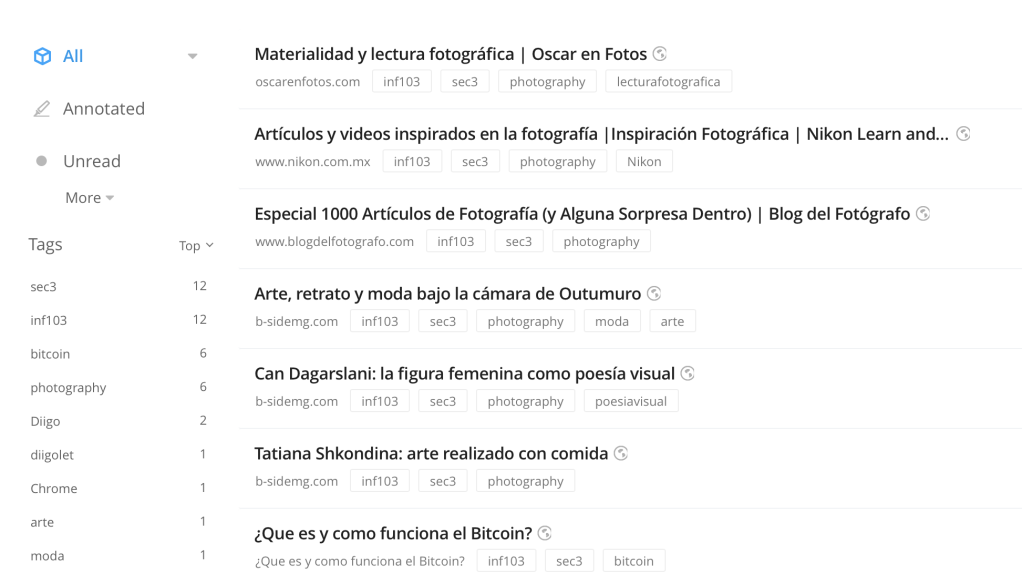Expand the All filter dropdown
Screen dimensions: 1022x584
pyautogui.click(x=192, y=56)
